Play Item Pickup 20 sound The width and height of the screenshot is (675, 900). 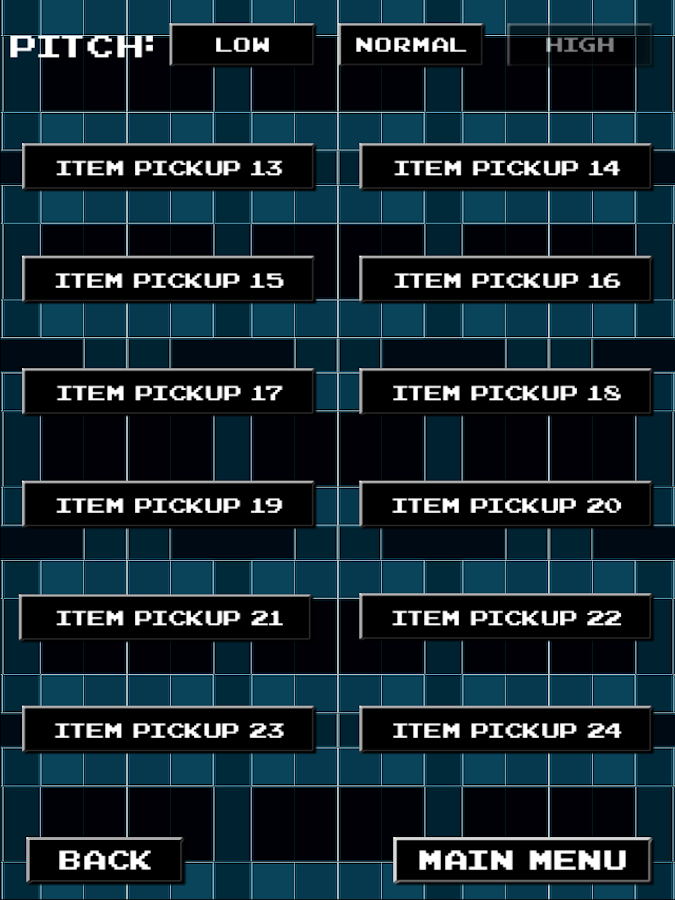pos(505,505)
